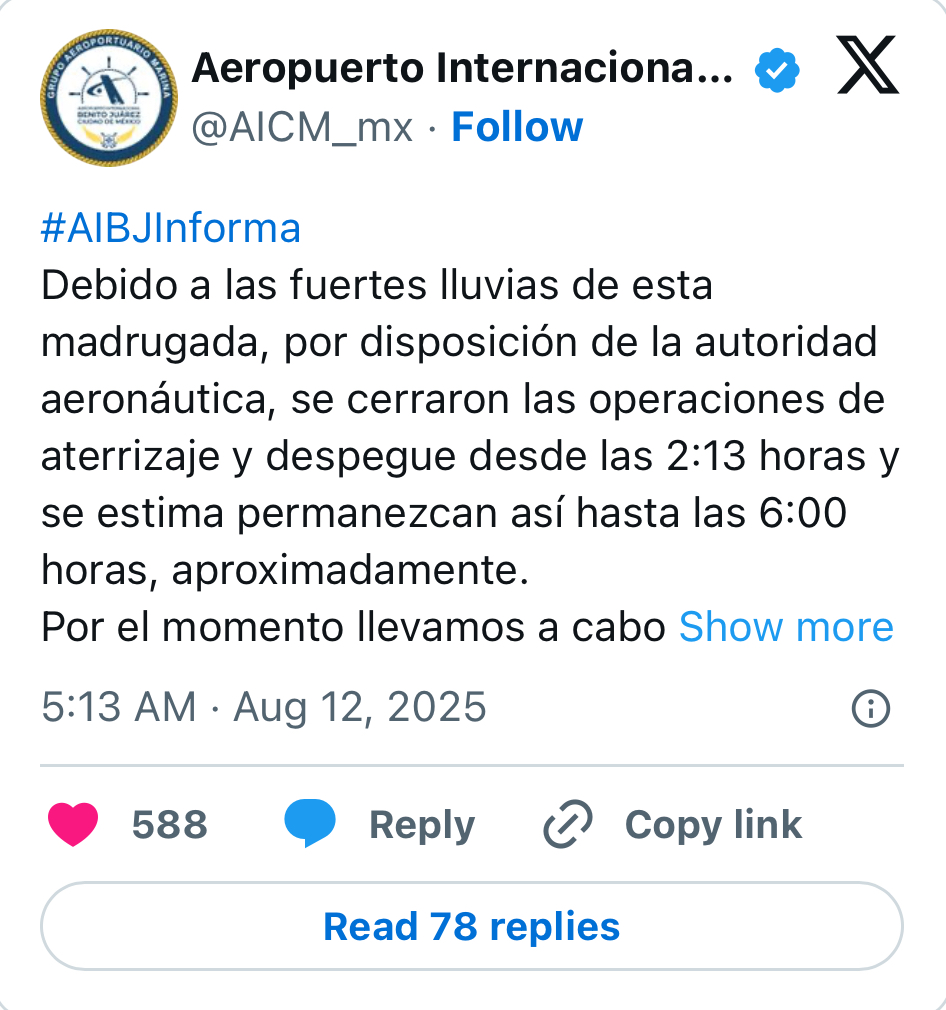Read 78 replies

point(472,926)
